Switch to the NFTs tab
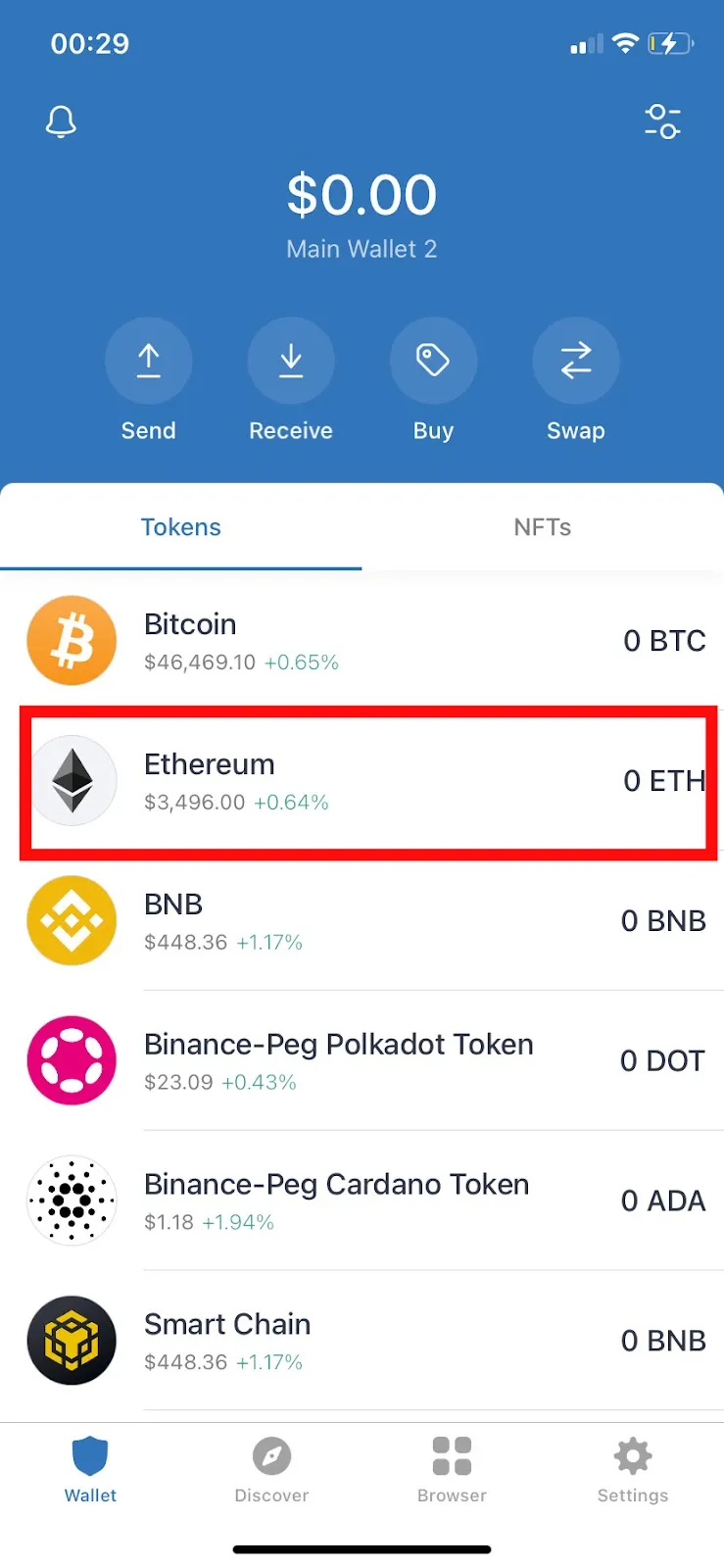The image size is (724, 1568). pos(543,527)
